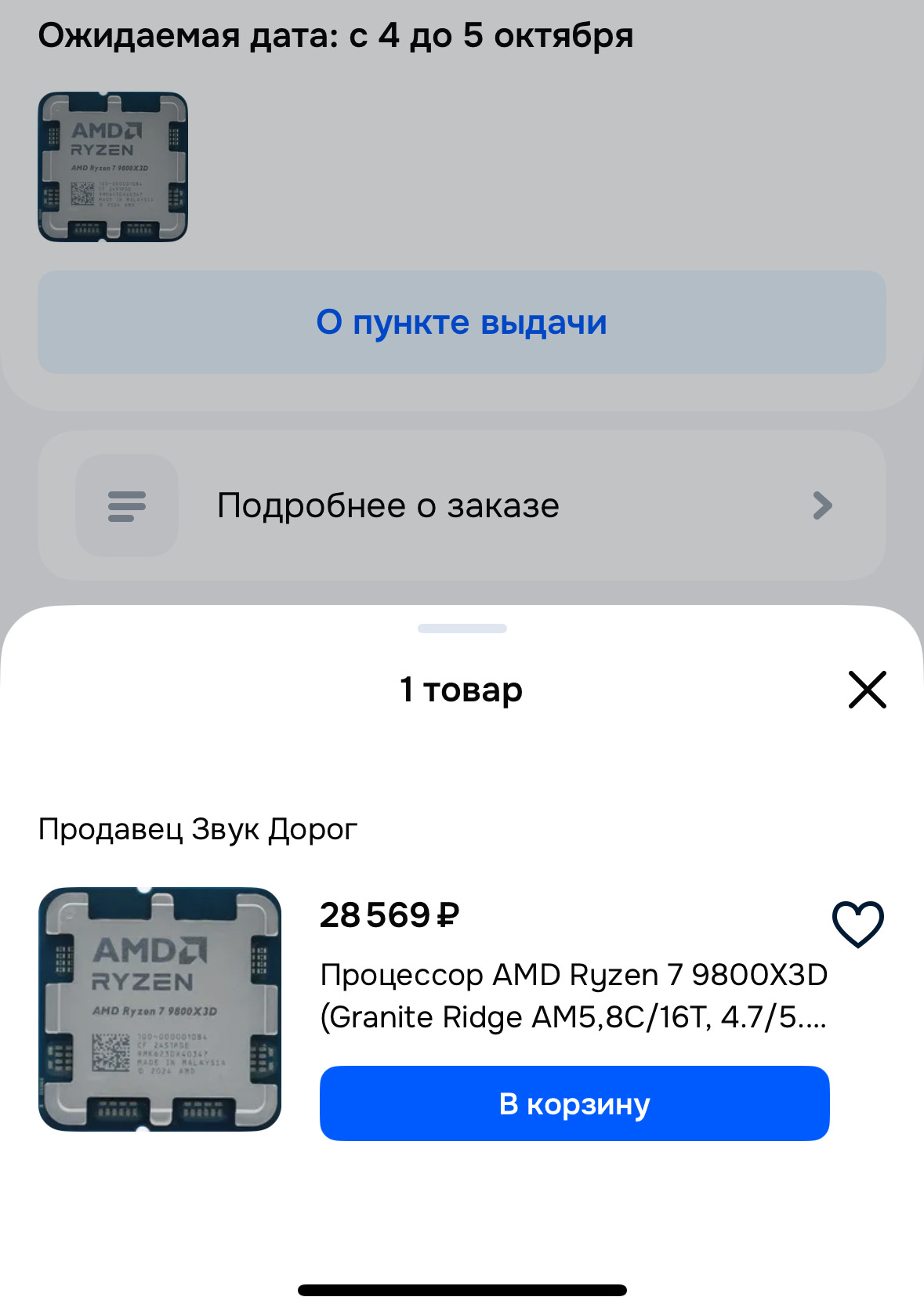Tap the order details list icon
The height and width of the screenshot is (1315, 924).
pyautogui.click(x=128, y=505)
